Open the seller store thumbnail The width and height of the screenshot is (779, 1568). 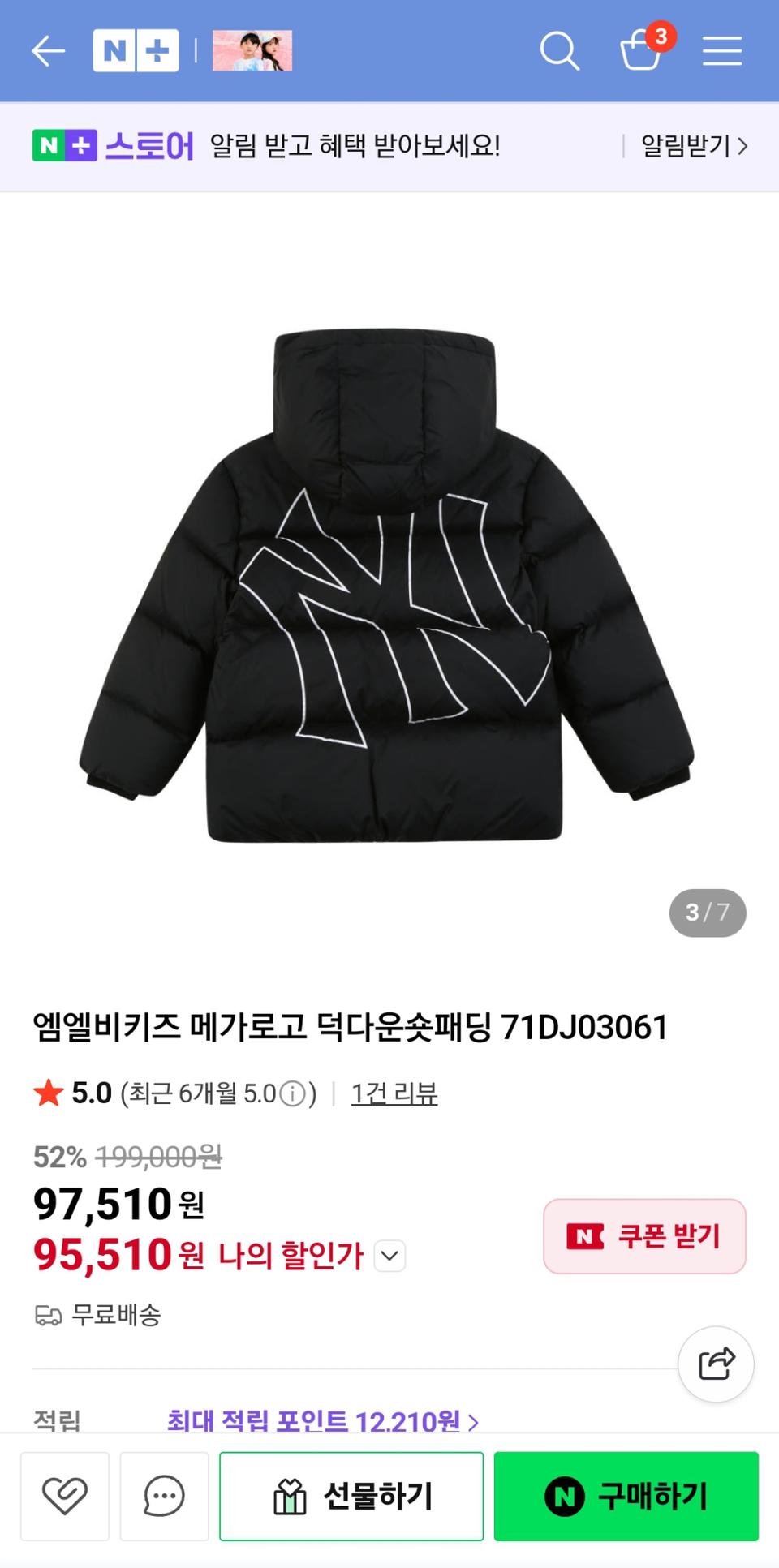coord(252,51)
